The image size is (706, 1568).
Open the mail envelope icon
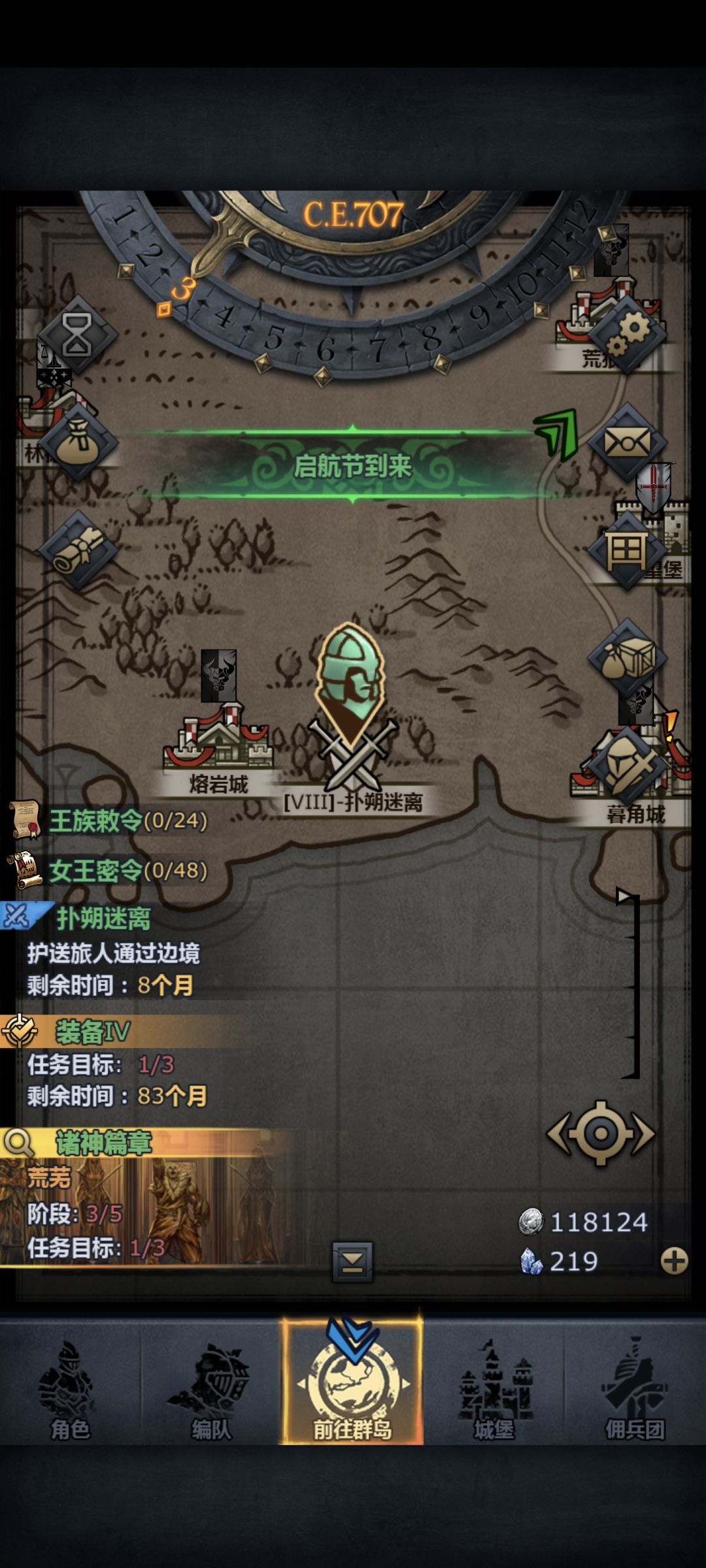[x=627, y=443]
